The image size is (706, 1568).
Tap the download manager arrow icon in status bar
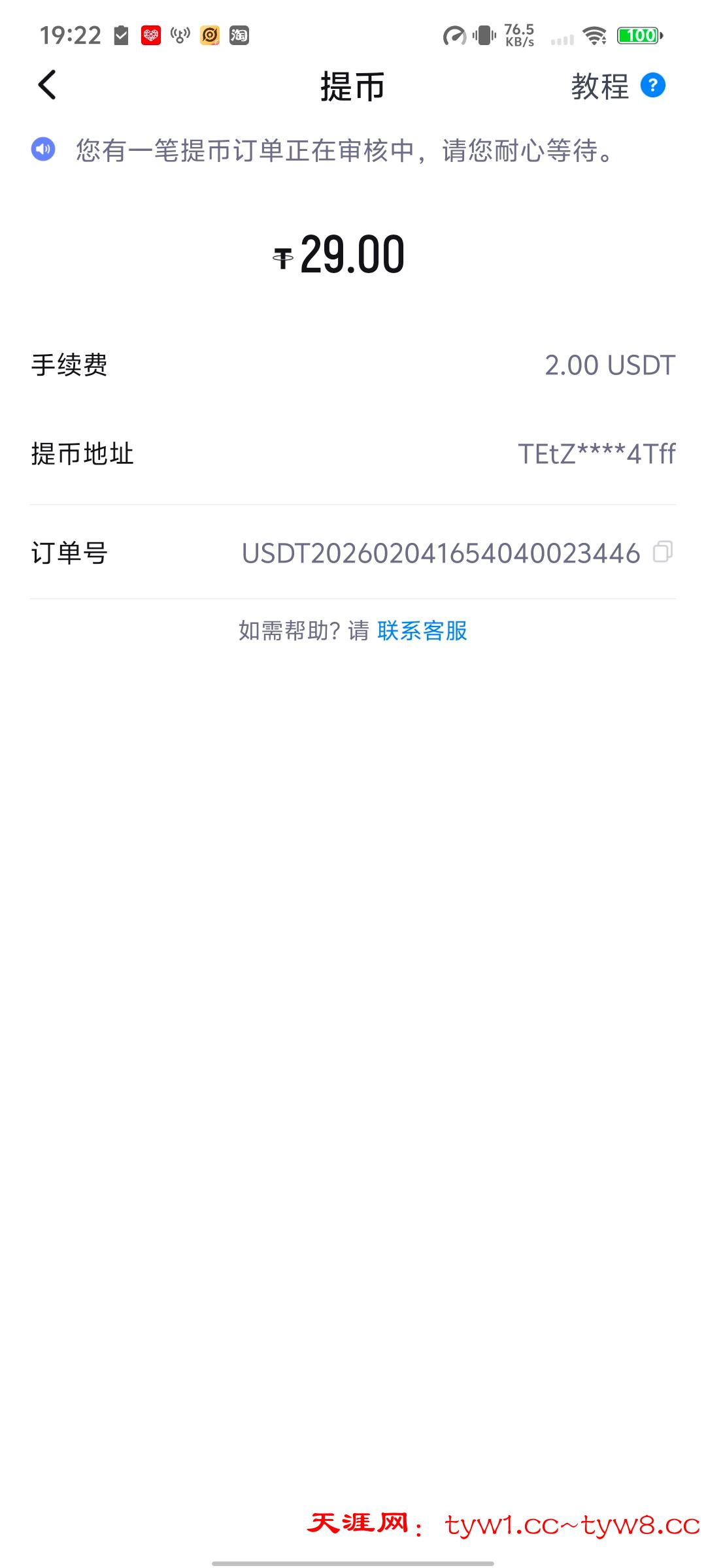pyautogui.click(x=454, y=36)
